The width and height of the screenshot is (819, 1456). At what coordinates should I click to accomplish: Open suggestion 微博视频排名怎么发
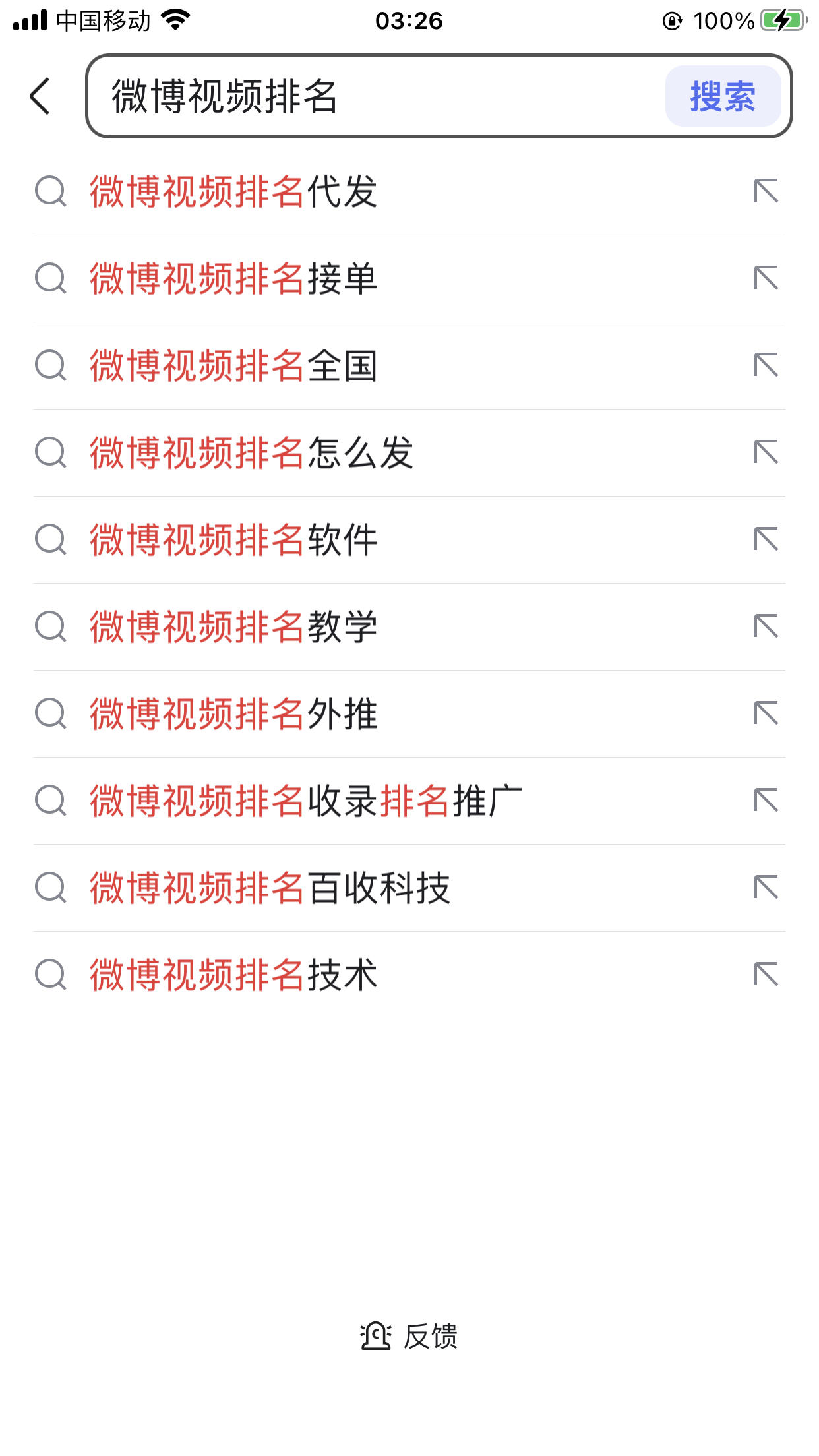coord(409,453)
